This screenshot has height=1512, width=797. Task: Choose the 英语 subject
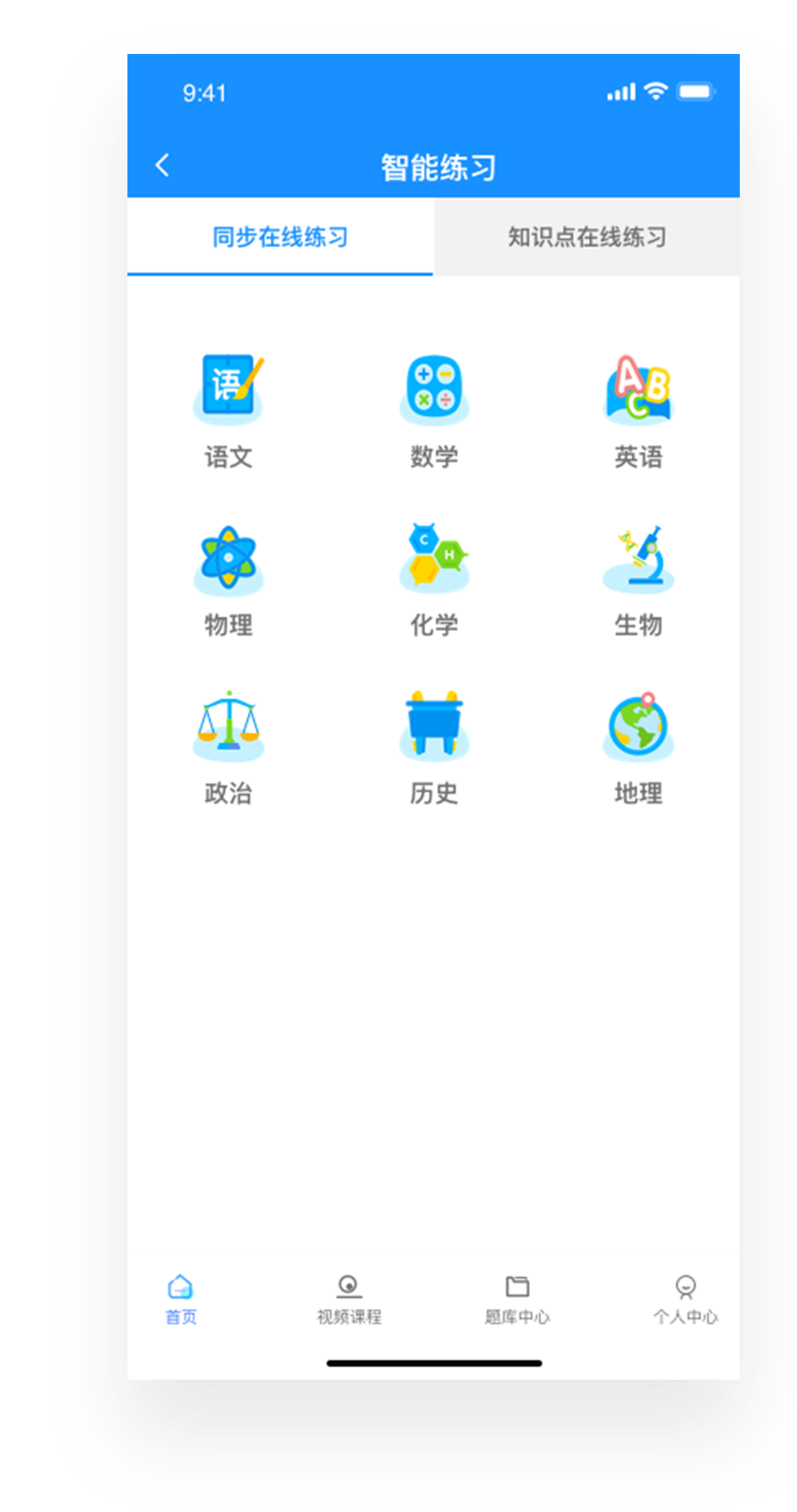pyautogui.click(x=639, y=410)
